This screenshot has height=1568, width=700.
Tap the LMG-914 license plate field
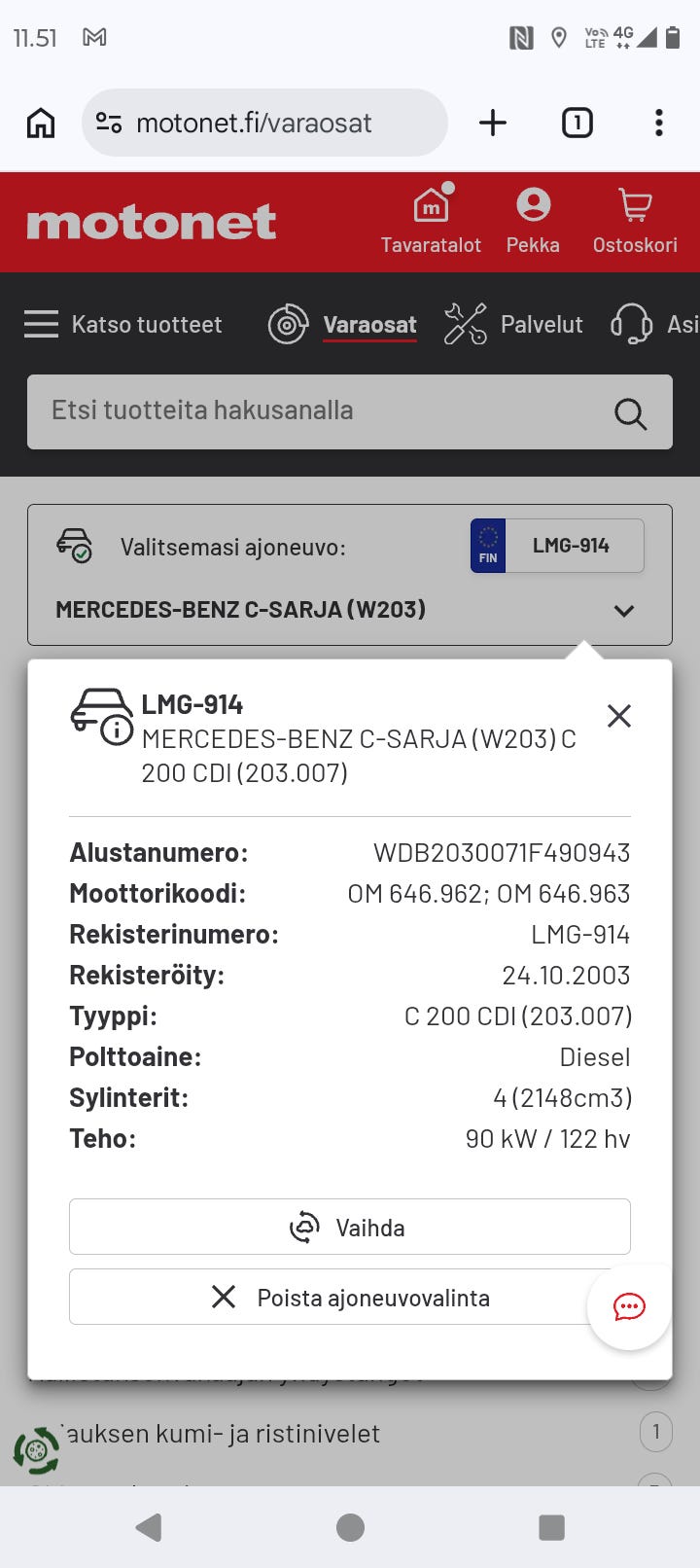pyautogui.click(x=557, y=546)
